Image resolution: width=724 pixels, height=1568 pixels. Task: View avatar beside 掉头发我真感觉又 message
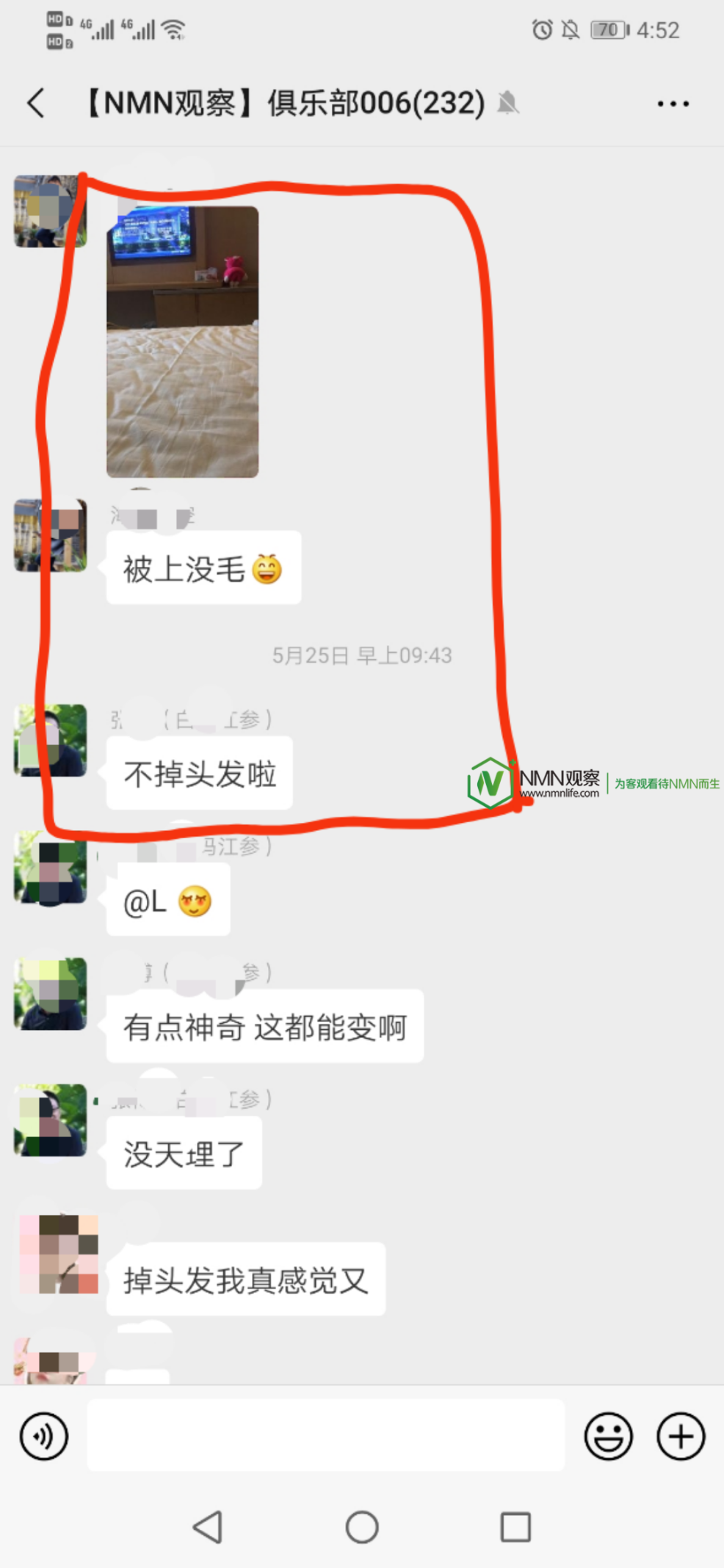(59, 1254)
